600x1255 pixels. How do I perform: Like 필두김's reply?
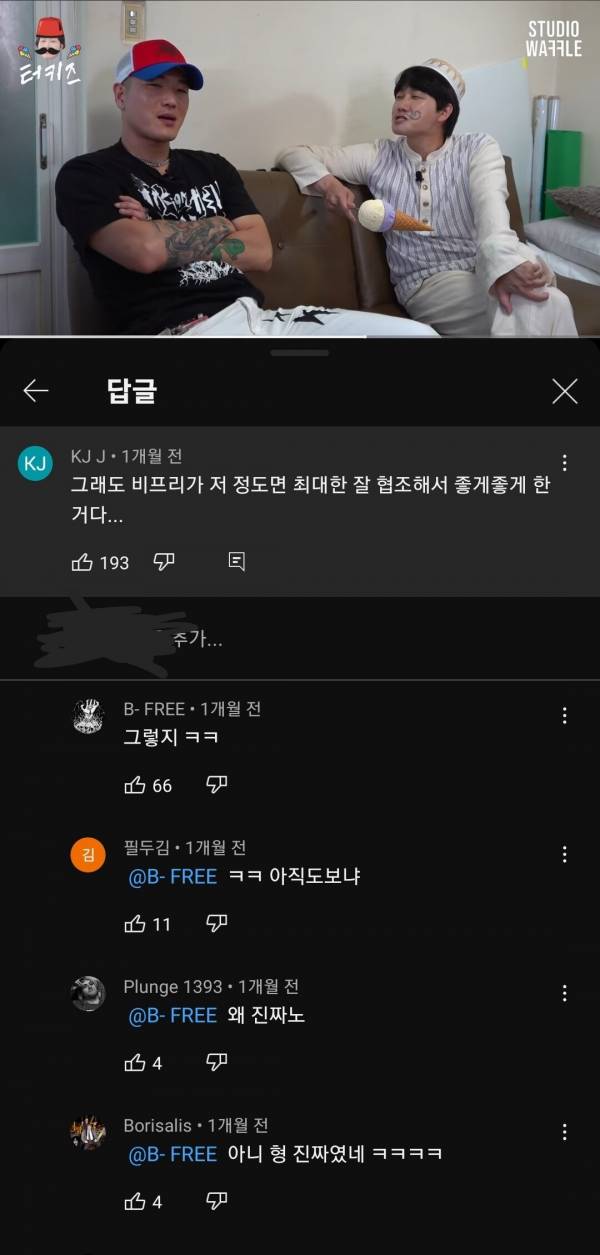[135, 924]
